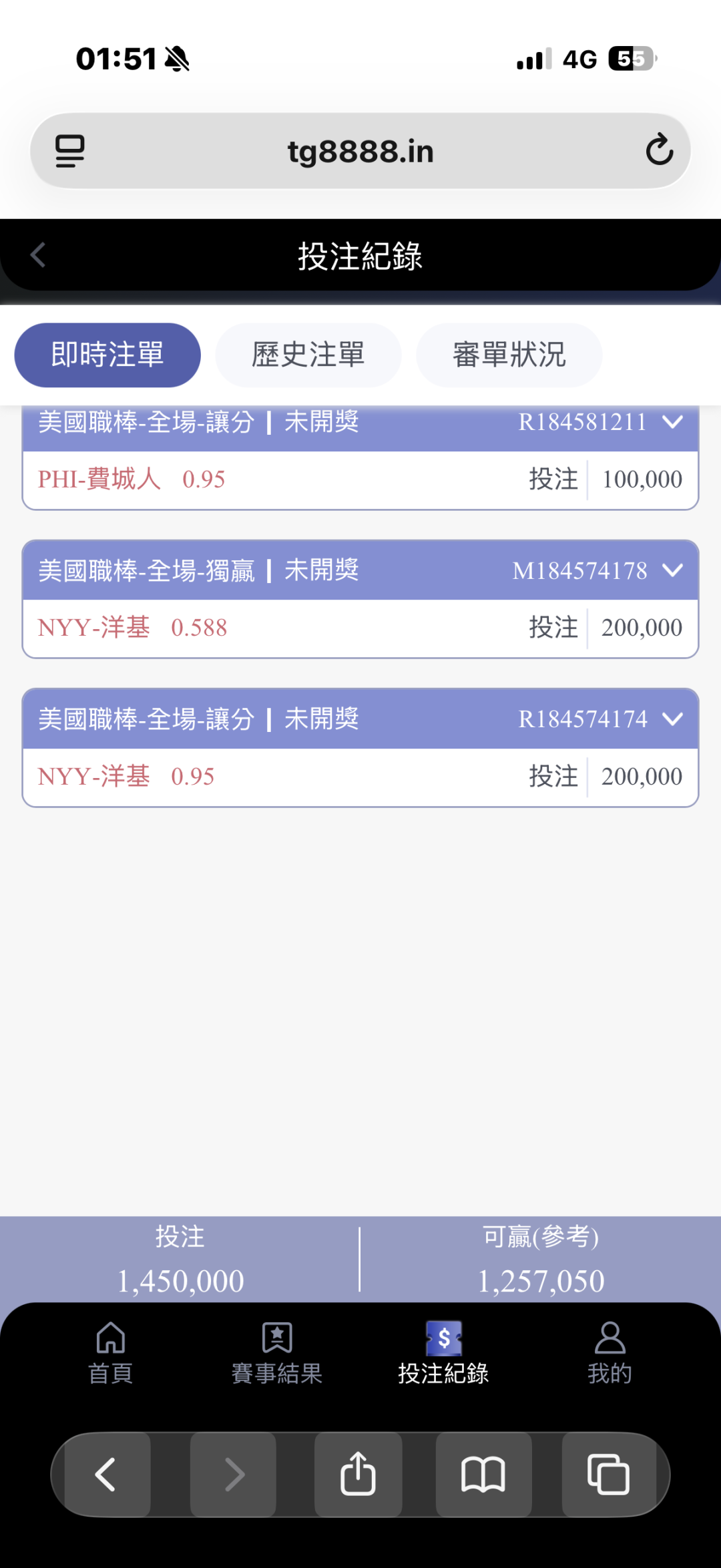721x1568 pixels.
Task: Open the tg8888.in address bar
Action: coord(360,152)
